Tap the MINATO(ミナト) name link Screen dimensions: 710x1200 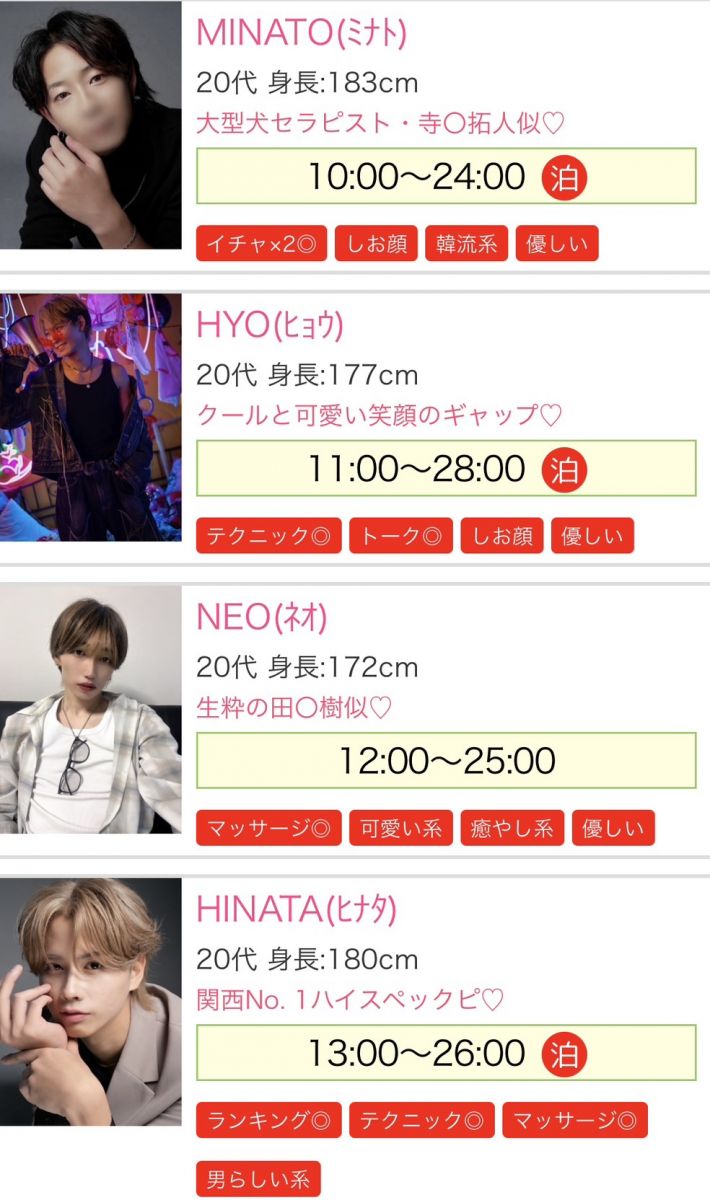[301, 33]
